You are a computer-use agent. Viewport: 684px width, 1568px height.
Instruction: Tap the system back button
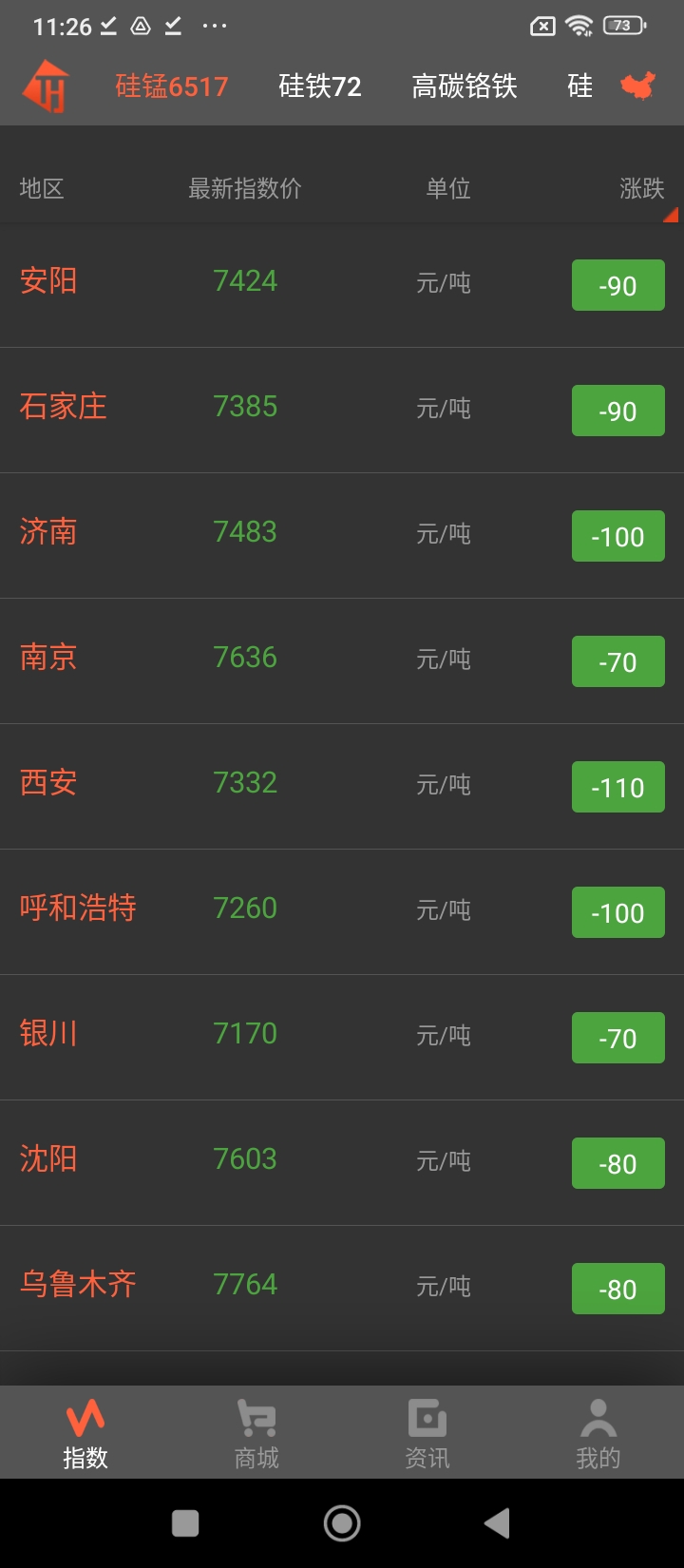point(497,1523)
